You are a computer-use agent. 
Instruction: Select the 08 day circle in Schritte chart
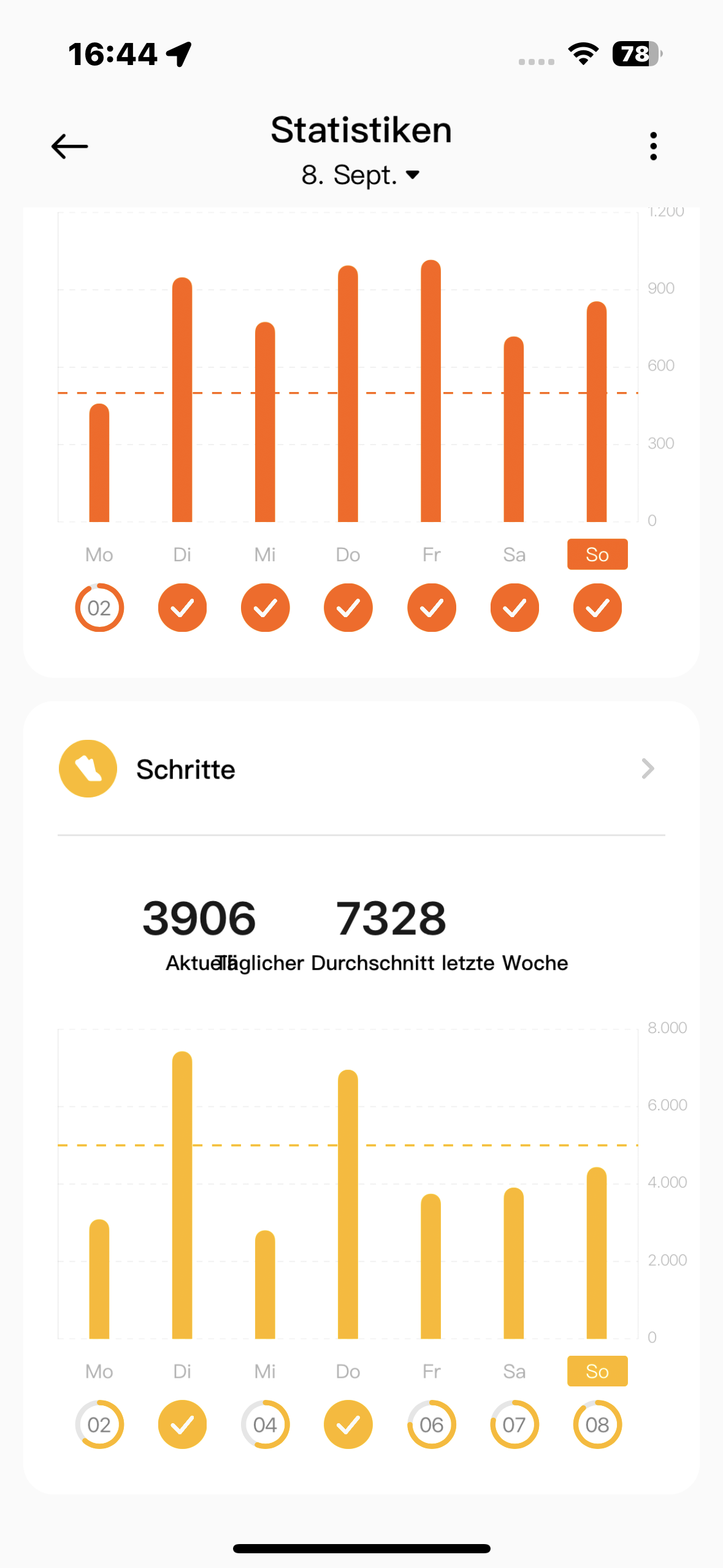tap(597, 1424)
